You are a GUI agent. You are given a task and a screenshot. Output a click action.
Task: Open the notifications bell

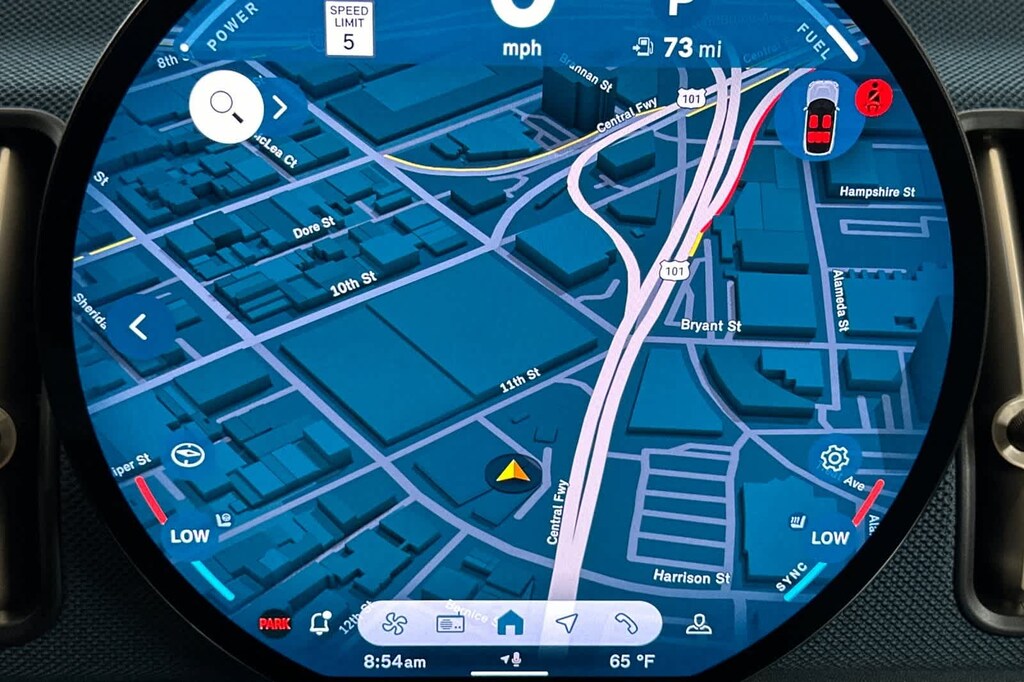(320, 624)
